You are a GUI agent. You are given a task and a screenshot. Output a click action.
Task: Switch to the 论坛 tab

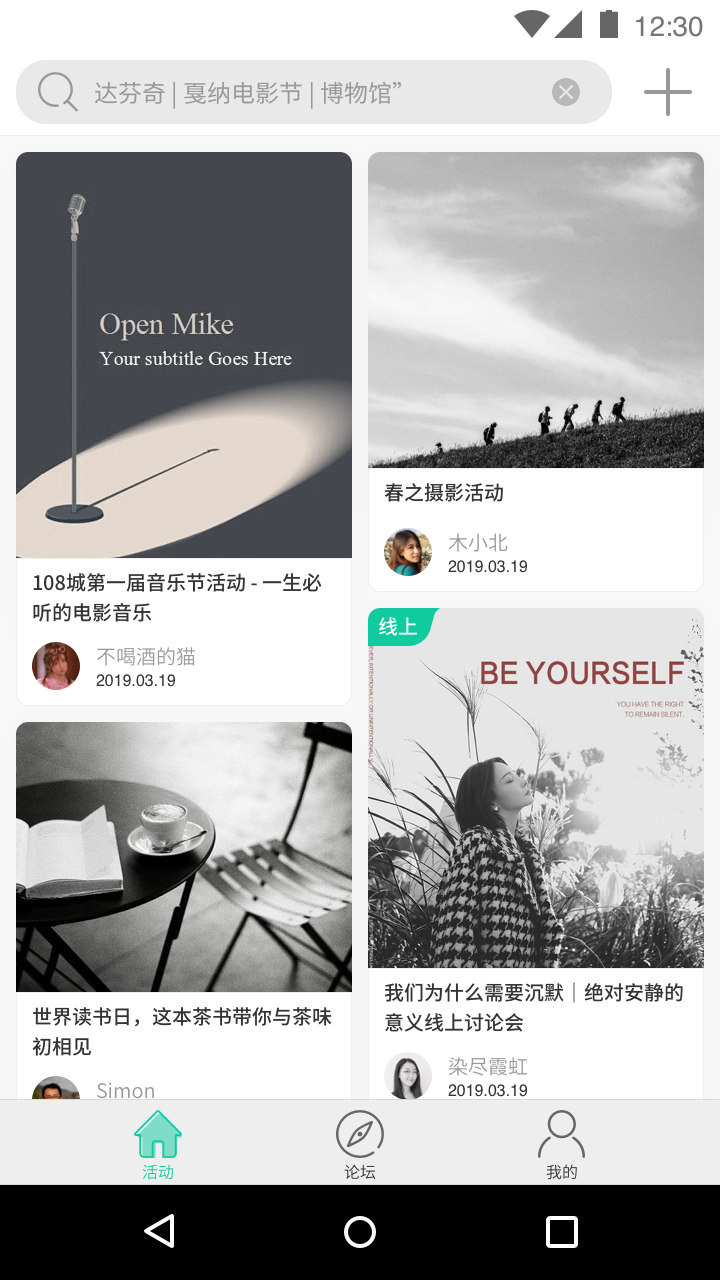point(360,1145)
